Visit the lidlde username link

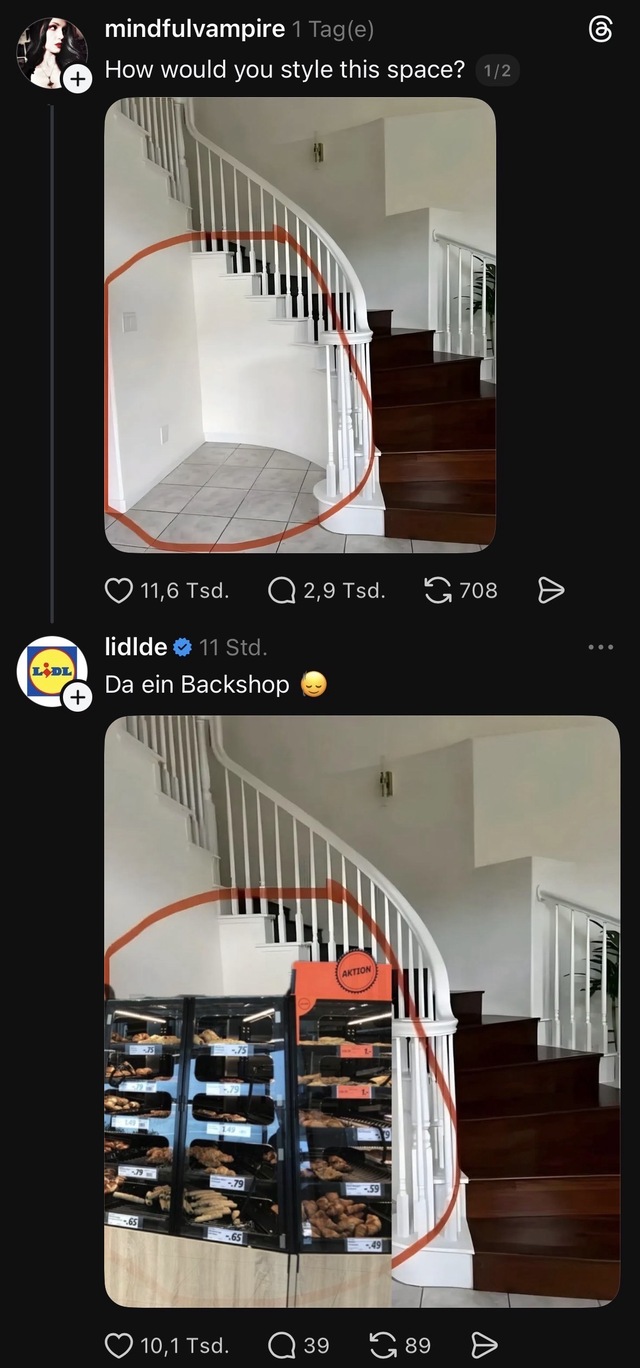tap(136, 647)
